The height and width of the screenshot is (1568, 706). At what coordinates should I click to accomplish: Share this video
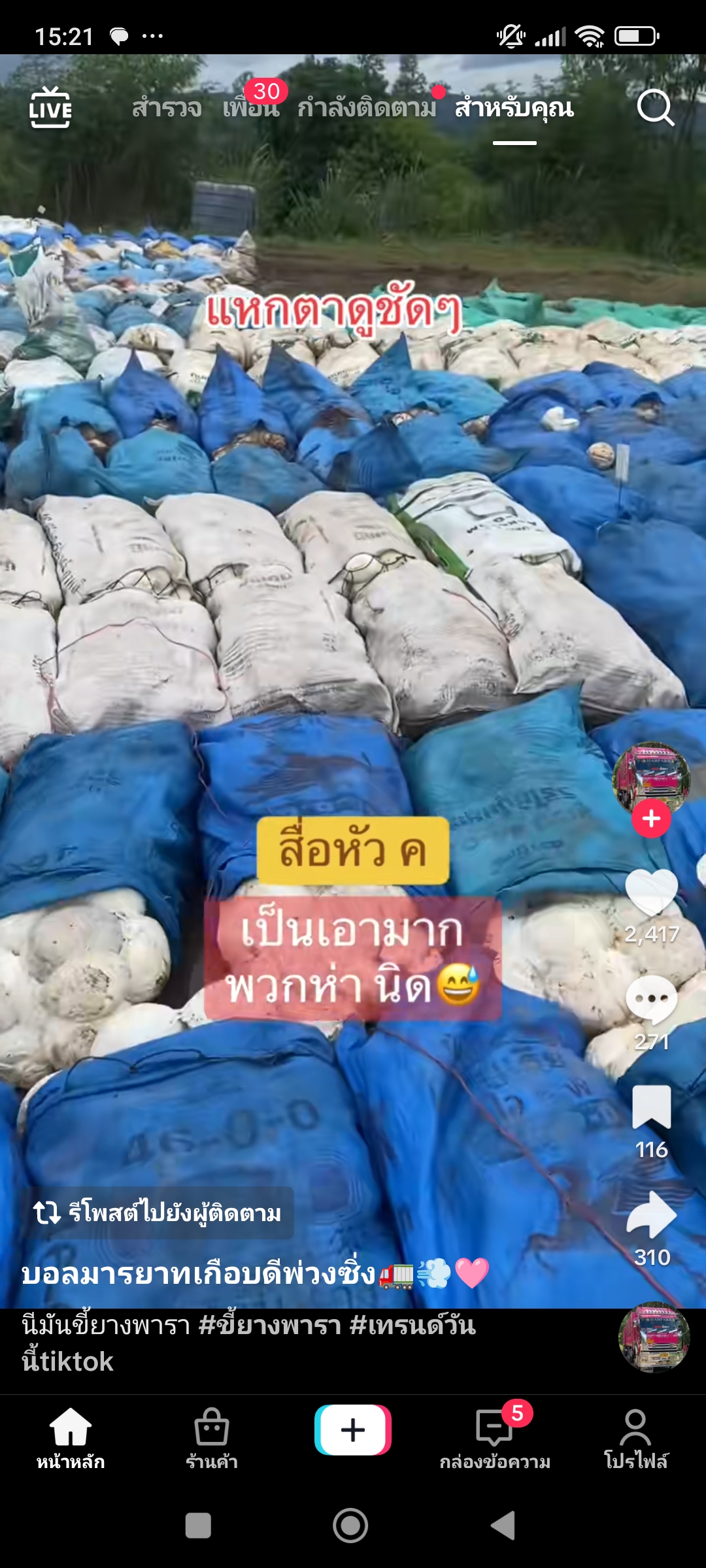tap(651, 1215)
